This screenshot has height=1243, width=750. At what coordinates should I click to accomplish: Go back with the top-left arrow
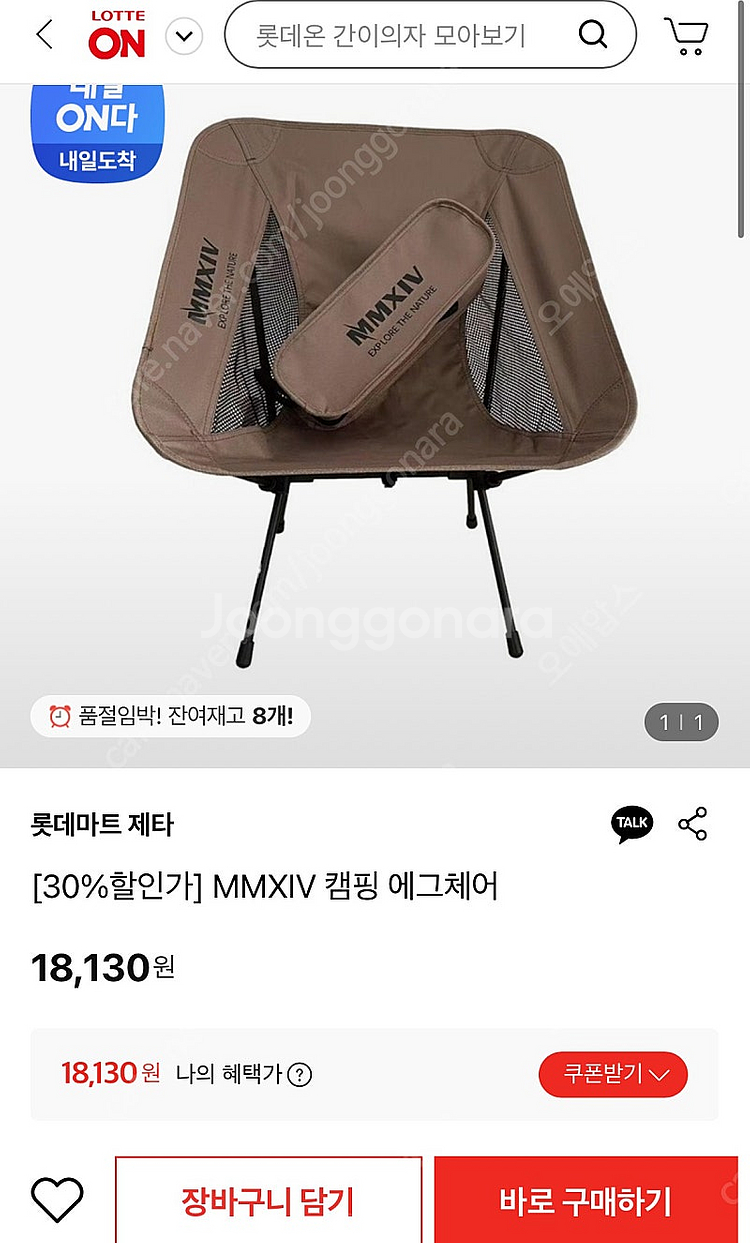(44, 36)
